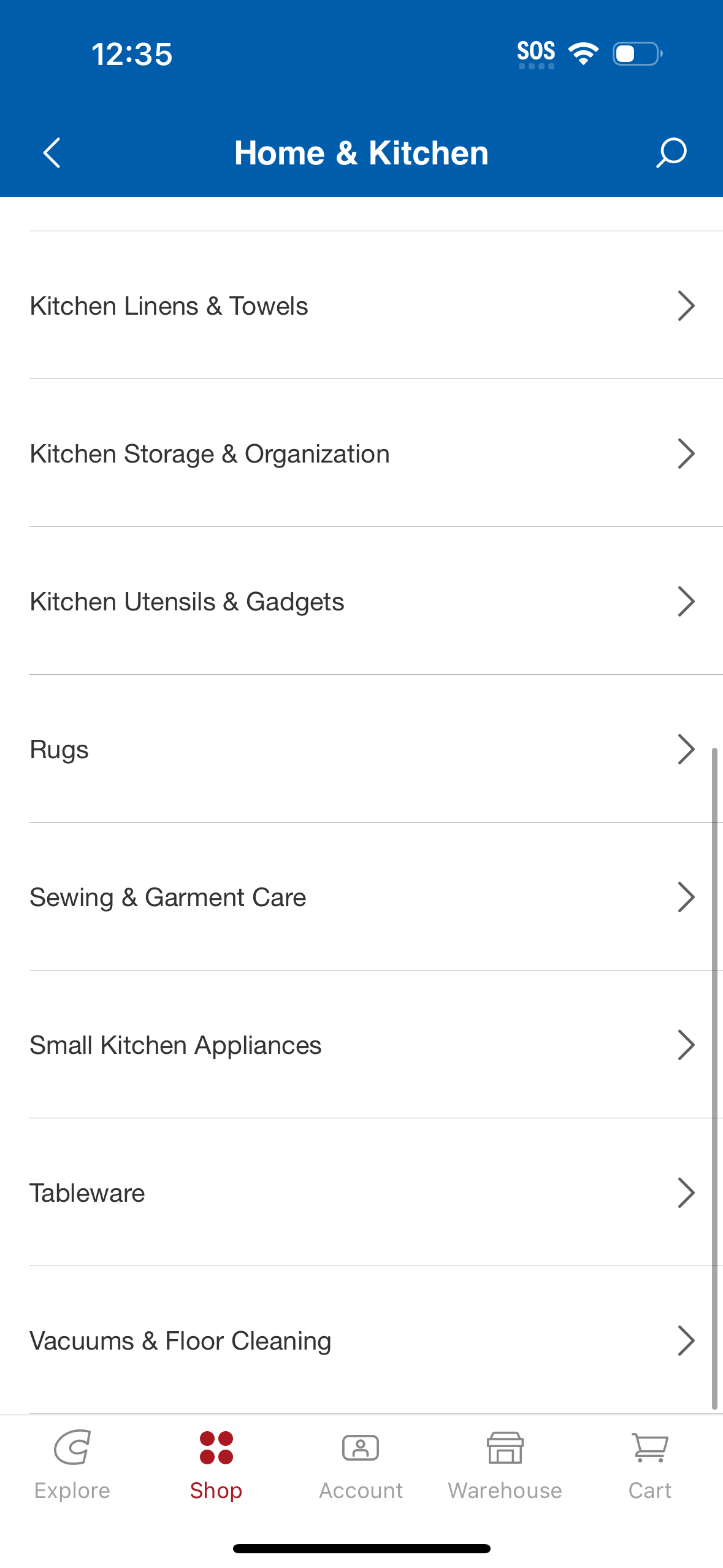Tap the SOS cellular indicator
Screen dimensions: 723x1568
coord(536,52)
